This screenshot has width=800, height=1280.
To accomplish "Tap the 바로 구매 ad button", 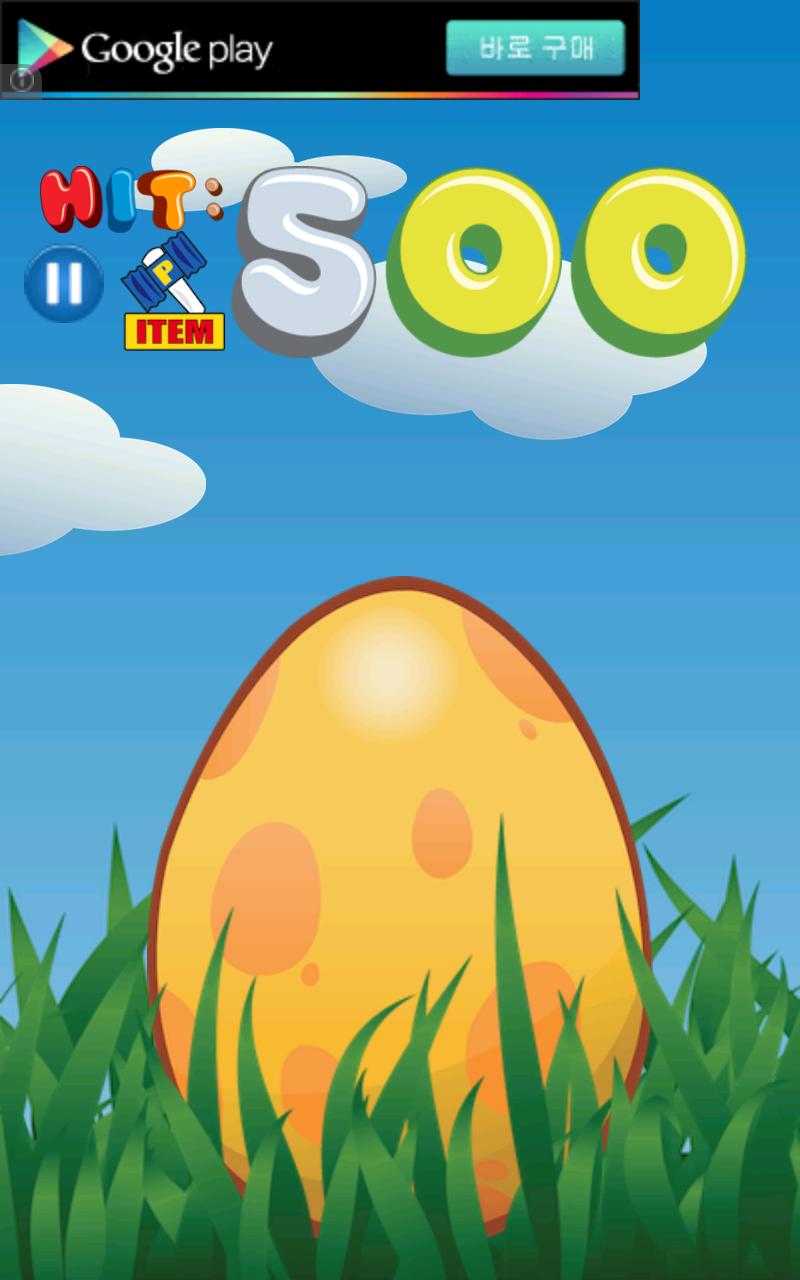I will pyautogui.click(x=535, y=48).
